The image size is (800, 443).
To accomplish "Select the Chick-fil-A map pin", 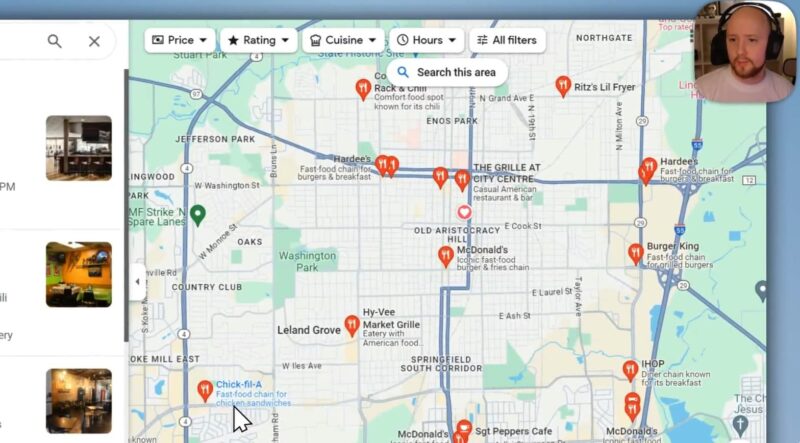I will (x=204, y=388).
